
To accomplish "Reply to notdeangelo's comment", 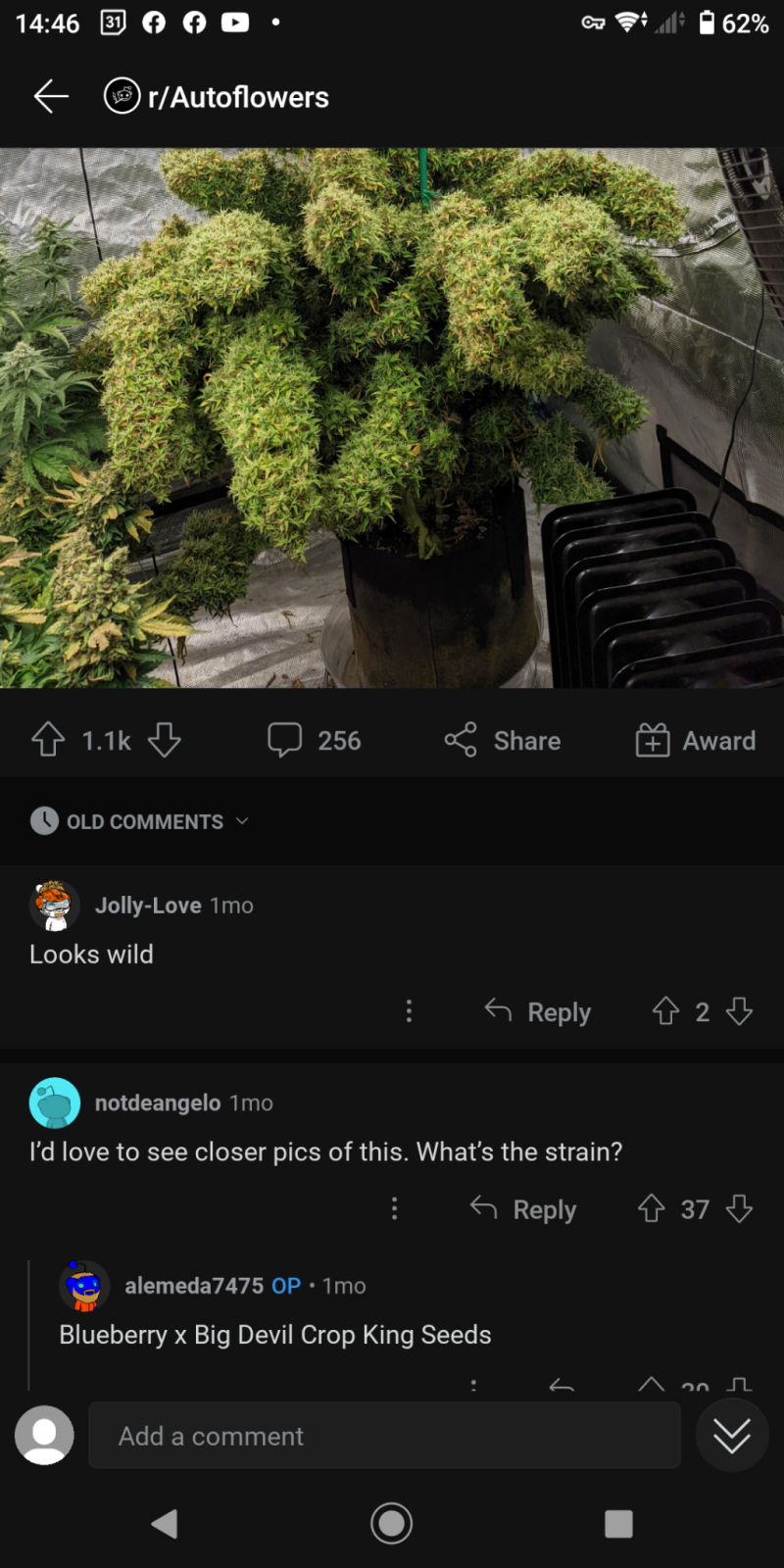I will point(524,1209).
